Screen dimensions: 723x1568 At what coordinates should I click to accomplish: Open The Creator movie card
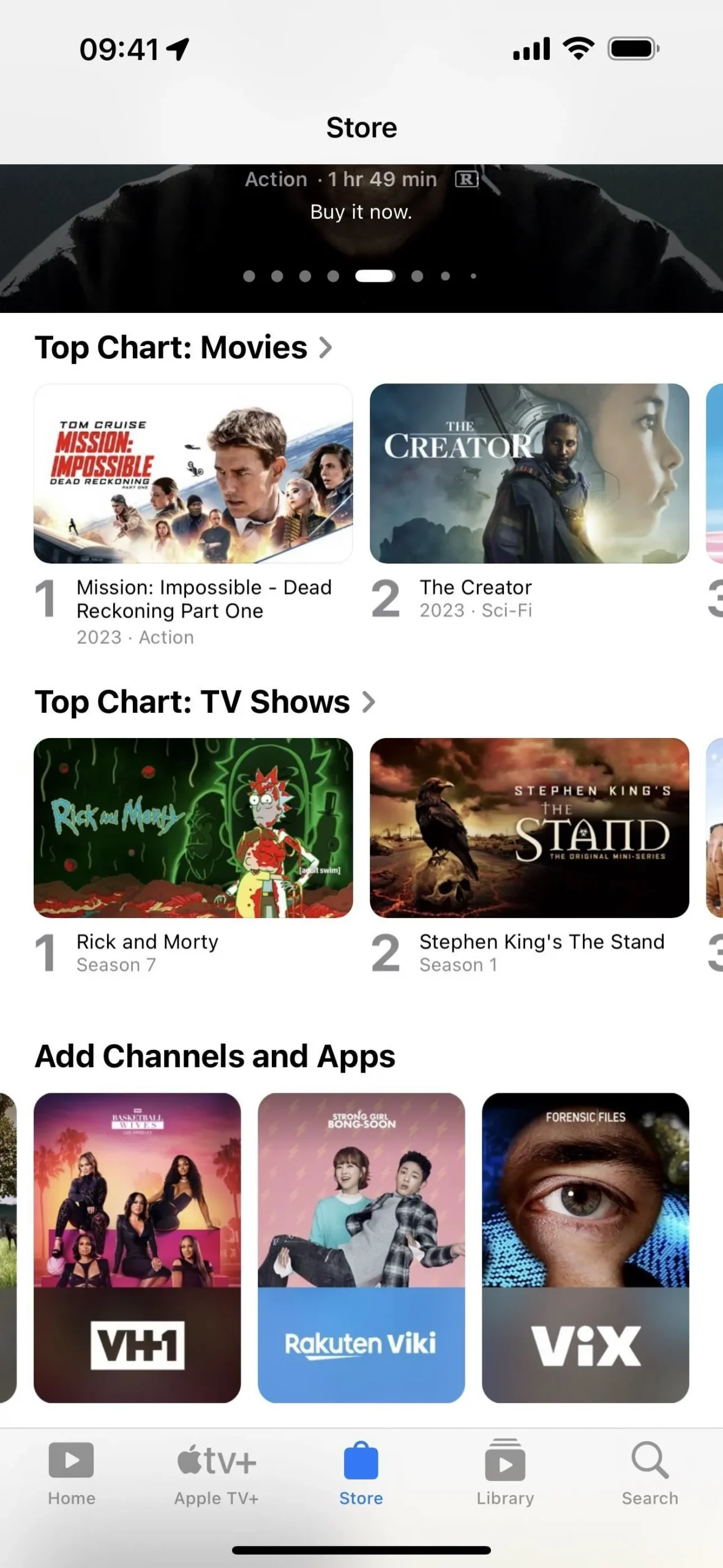(529, 473)
